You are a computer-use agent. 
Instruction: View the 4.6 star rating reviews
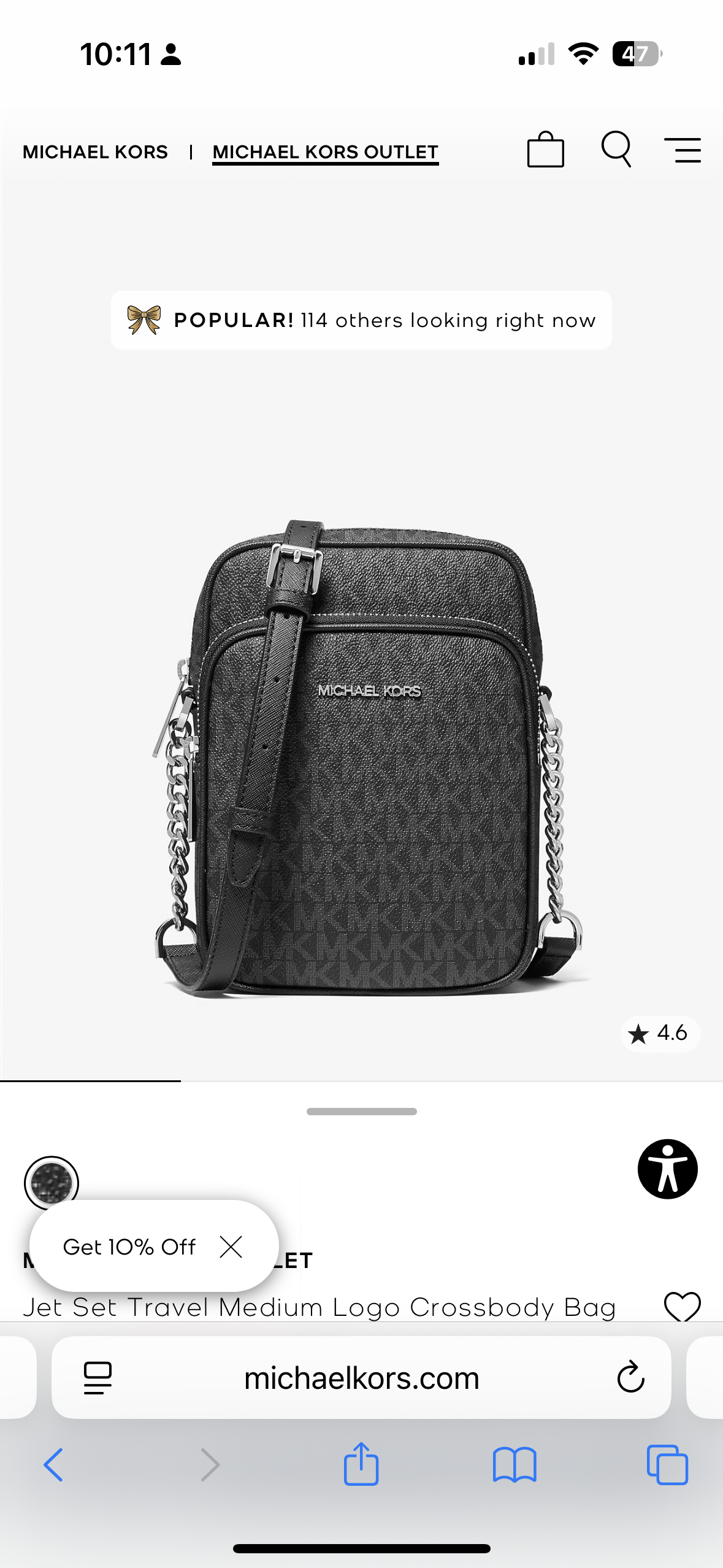coord(660,1034)
